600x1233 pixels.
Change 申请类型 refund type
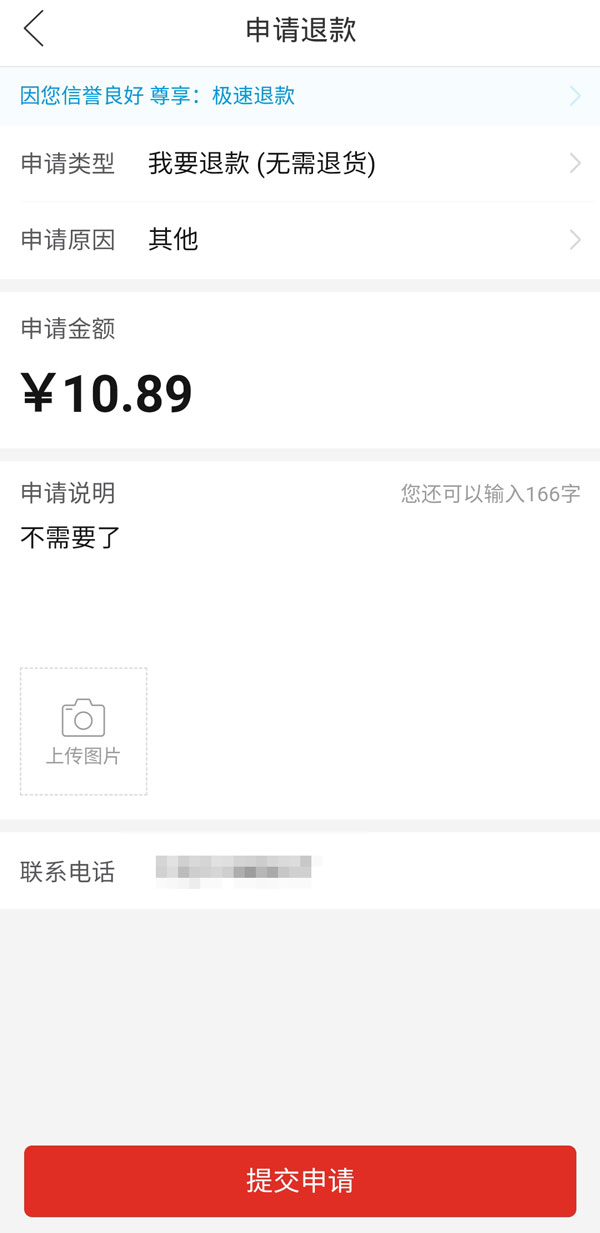pos(300,163)
